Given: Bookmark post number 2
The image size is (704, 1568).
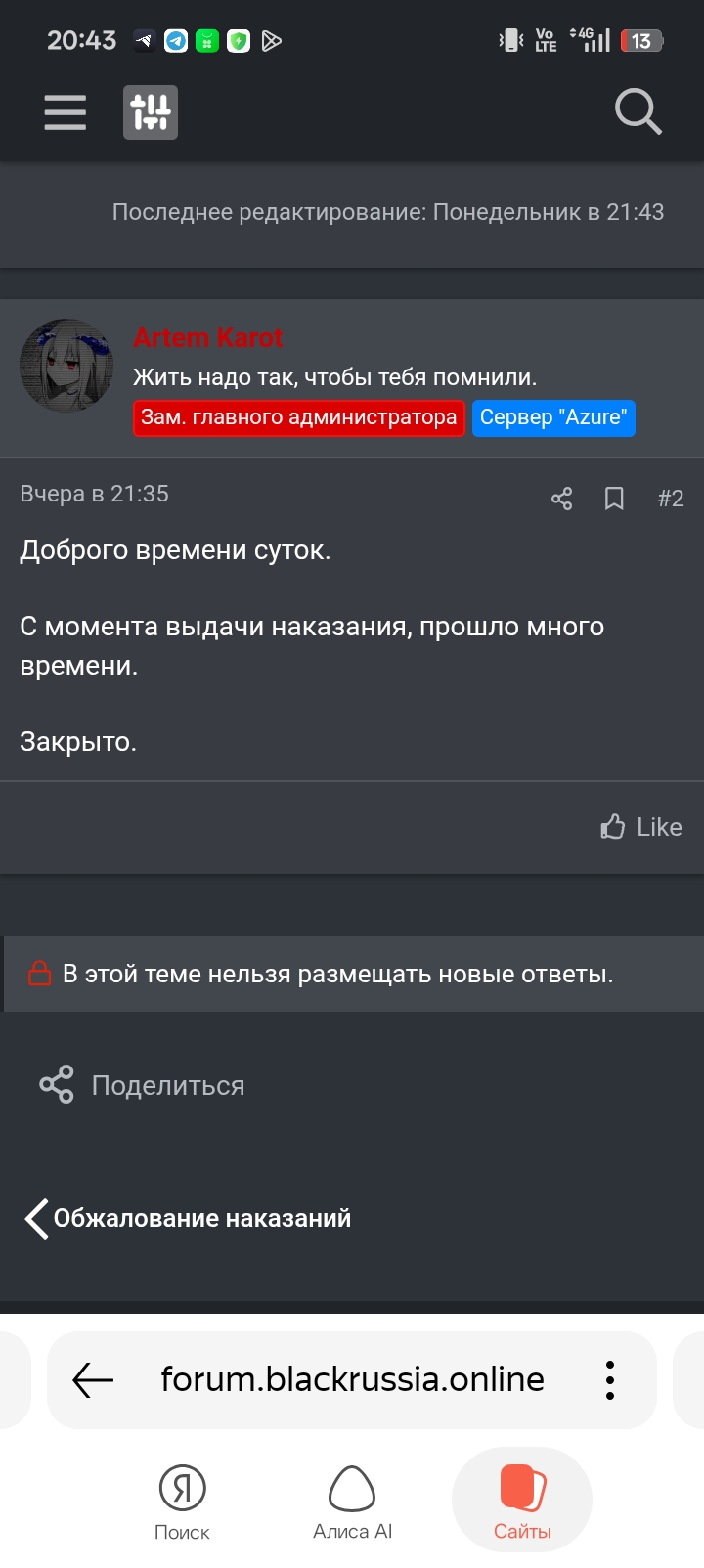Looking at the screenshot, I should [x=614, y=499].
